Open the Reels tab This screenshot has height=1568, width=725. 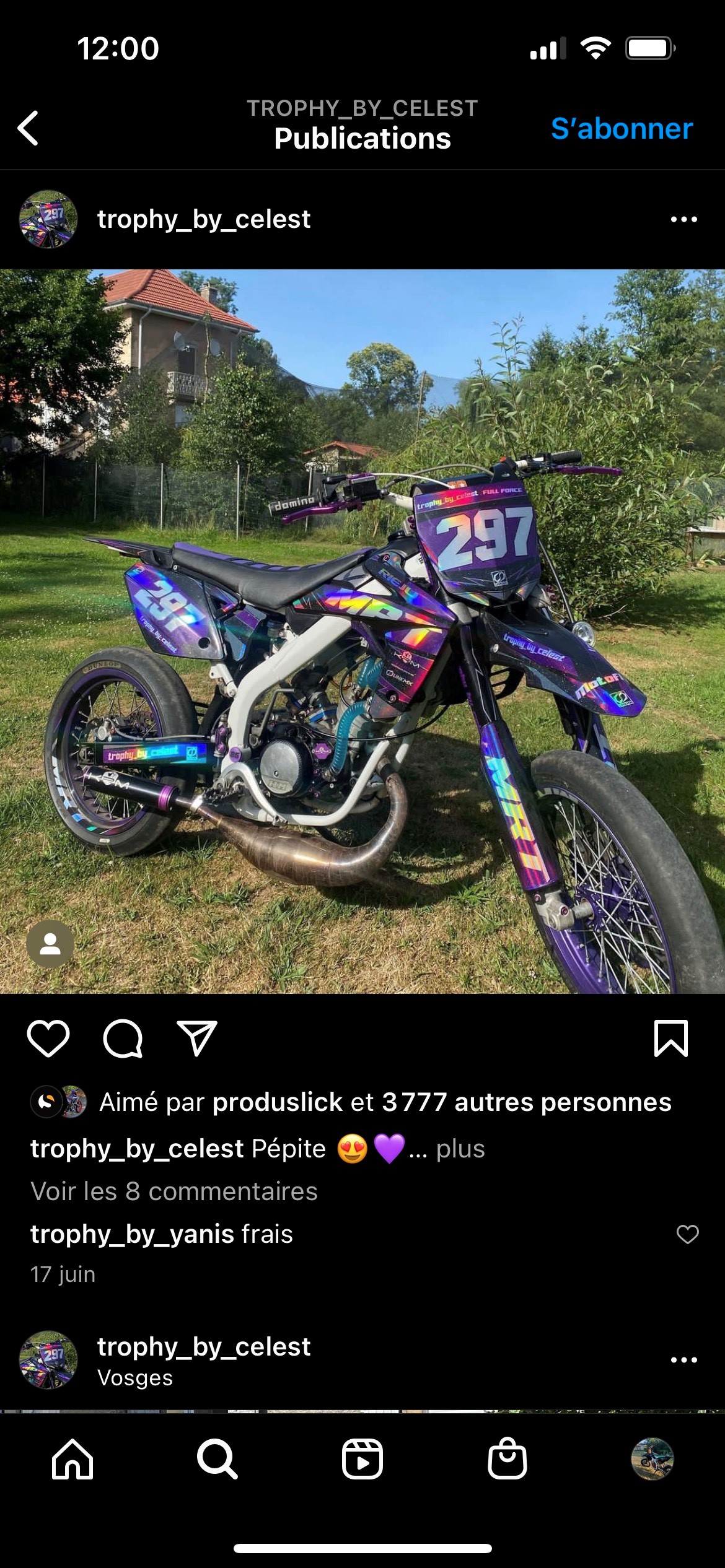click(x=362, y=1459)
